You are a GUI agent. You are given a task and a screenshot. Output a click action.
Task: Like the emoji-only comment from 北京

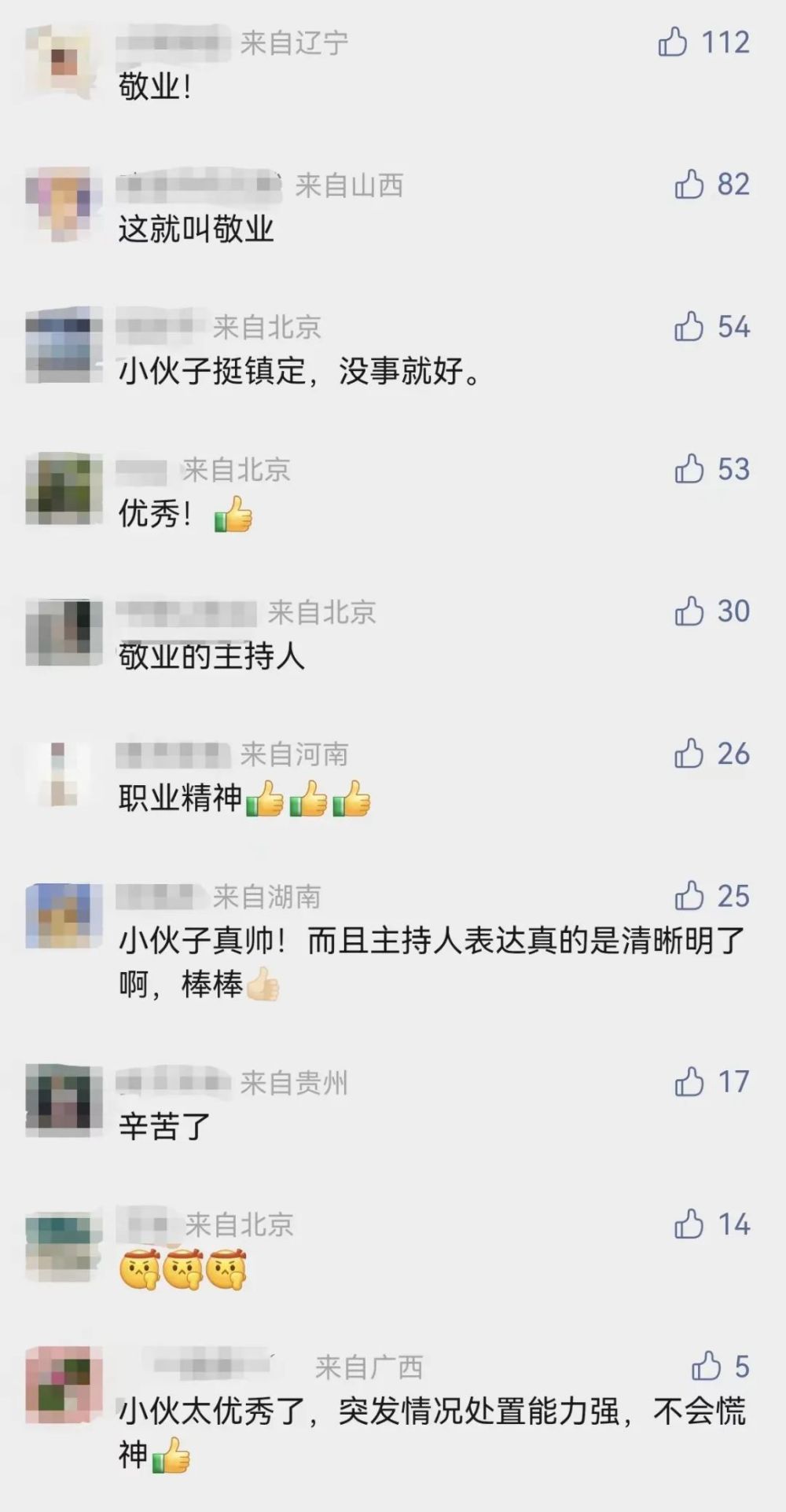tap(689, 1224)
